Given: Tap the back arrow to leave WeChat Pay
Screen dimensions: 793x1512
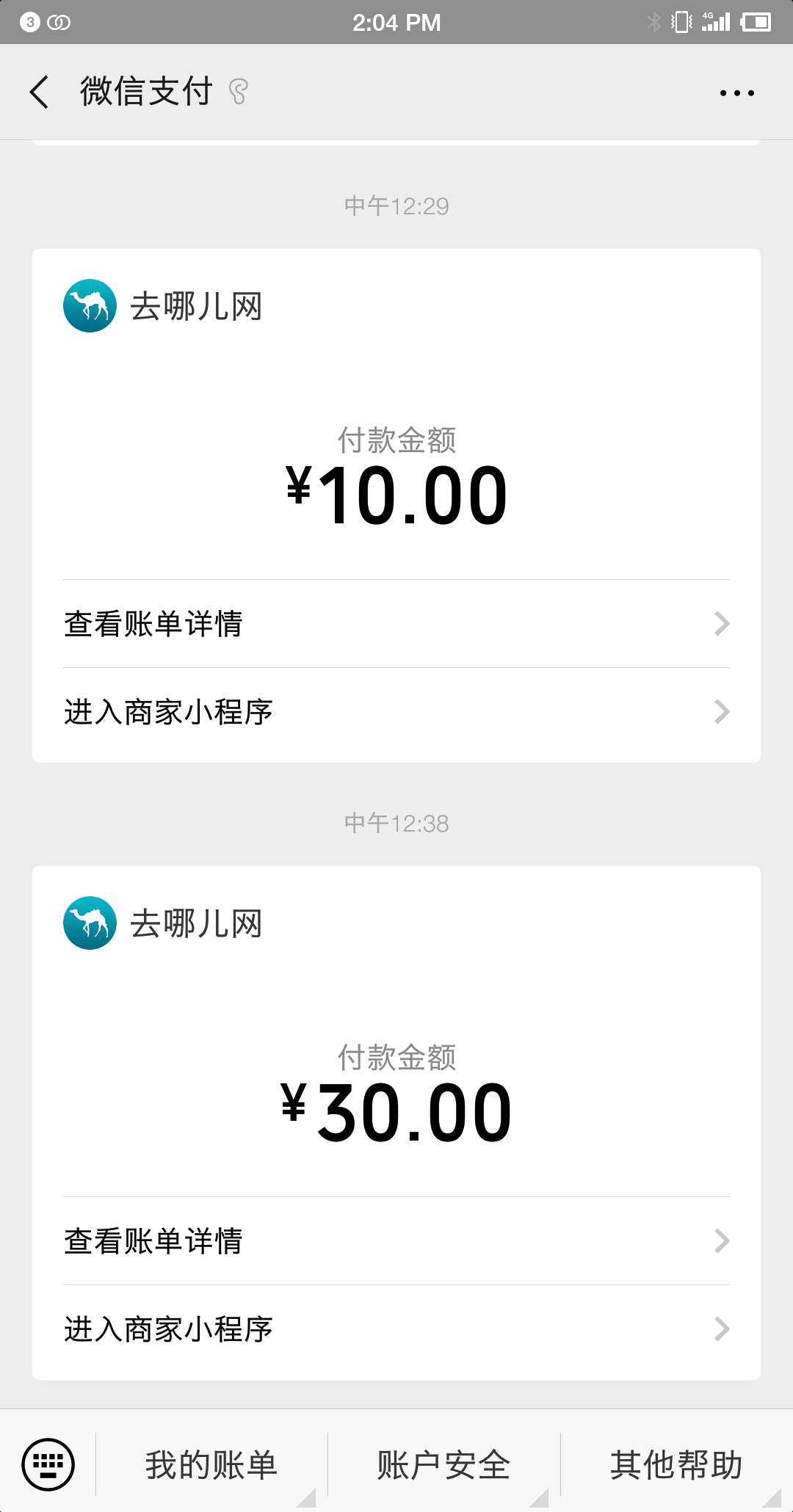Looking at the screenshot, I should [40, 92].
